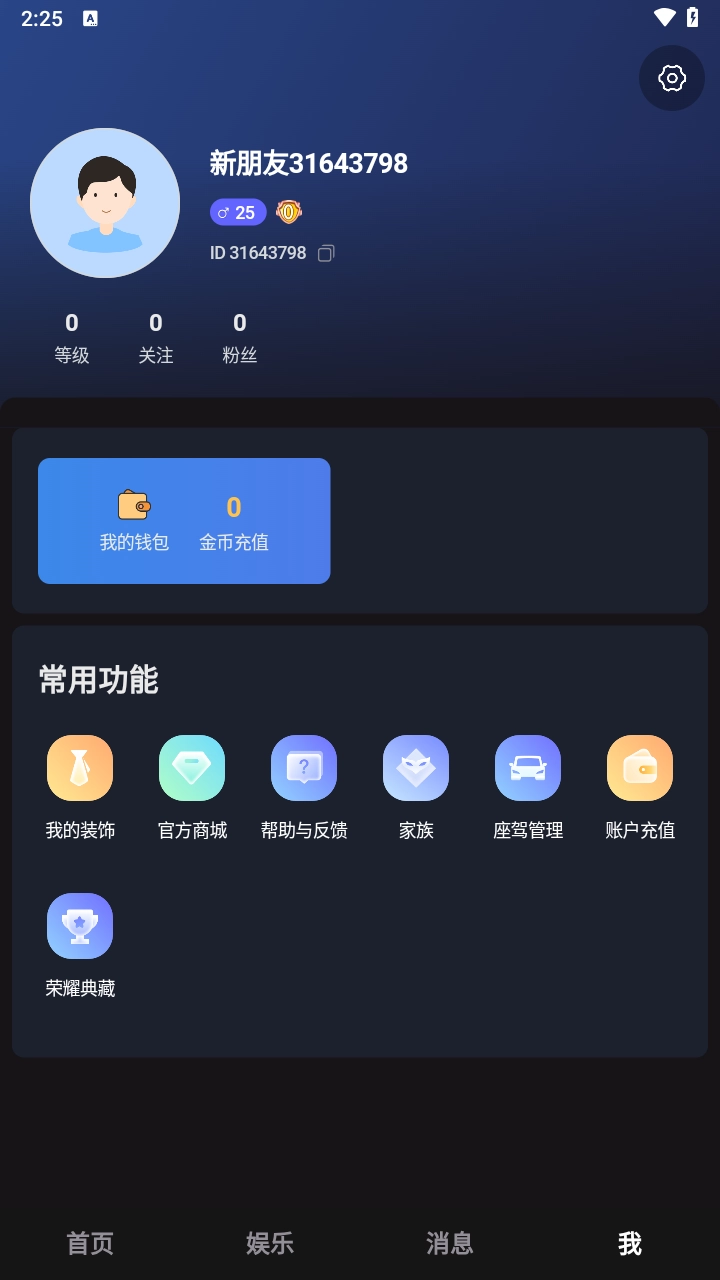Select the 我 profile tab

tap(629, 1243)
